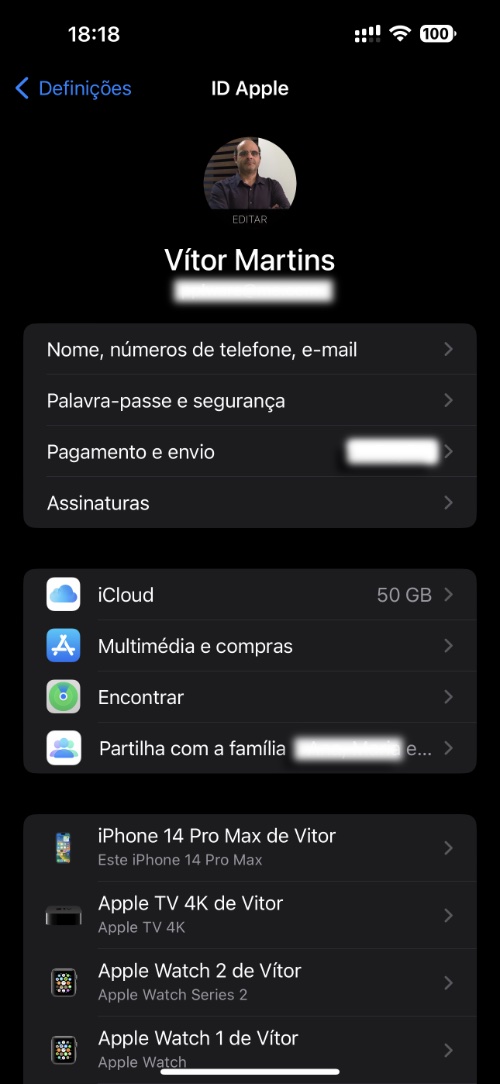The image size is (500, 1084).
Task: Select Apple Watch 1 de Vítor
Action: click(x=250, y=1049)
